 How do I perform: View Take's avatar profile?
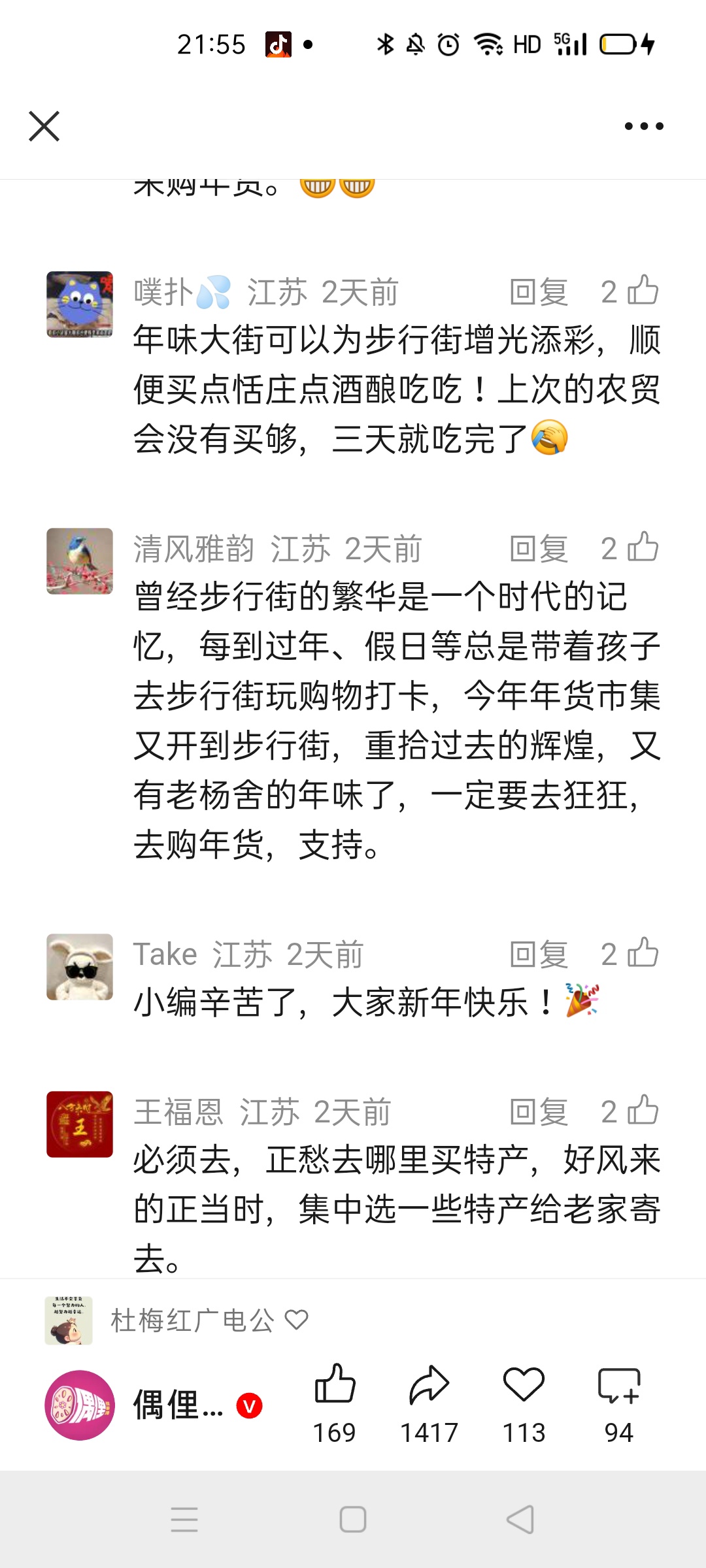pos(80,967)
